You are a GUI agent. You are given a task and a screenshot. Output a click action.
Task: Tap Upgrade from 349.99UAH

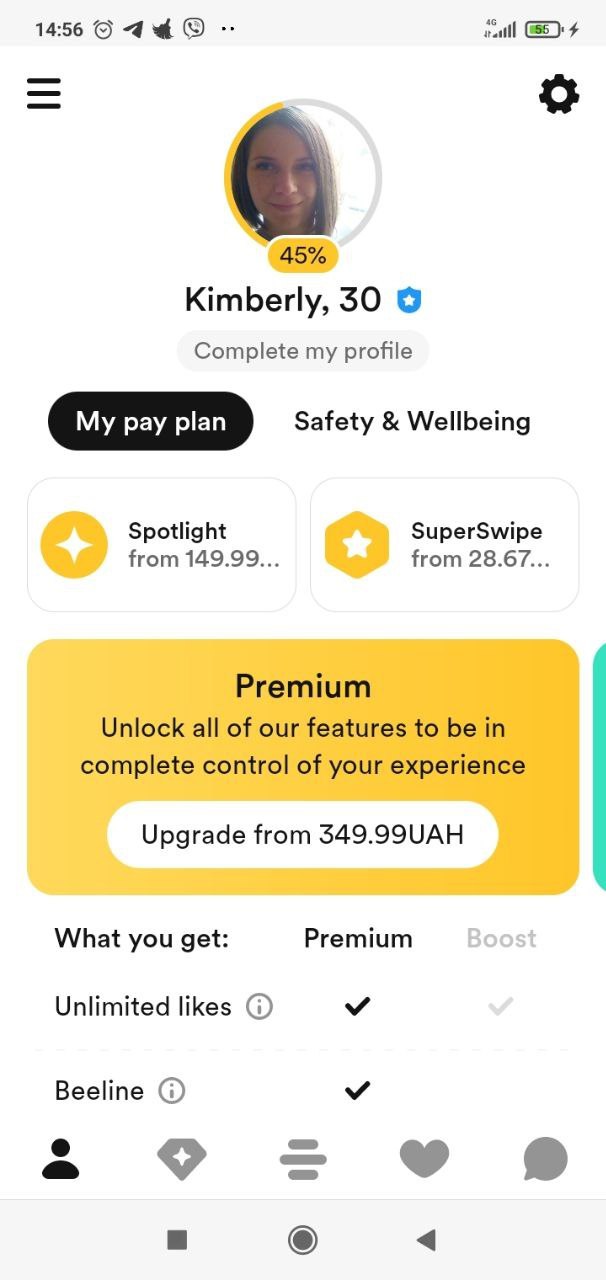coord(302,834)
